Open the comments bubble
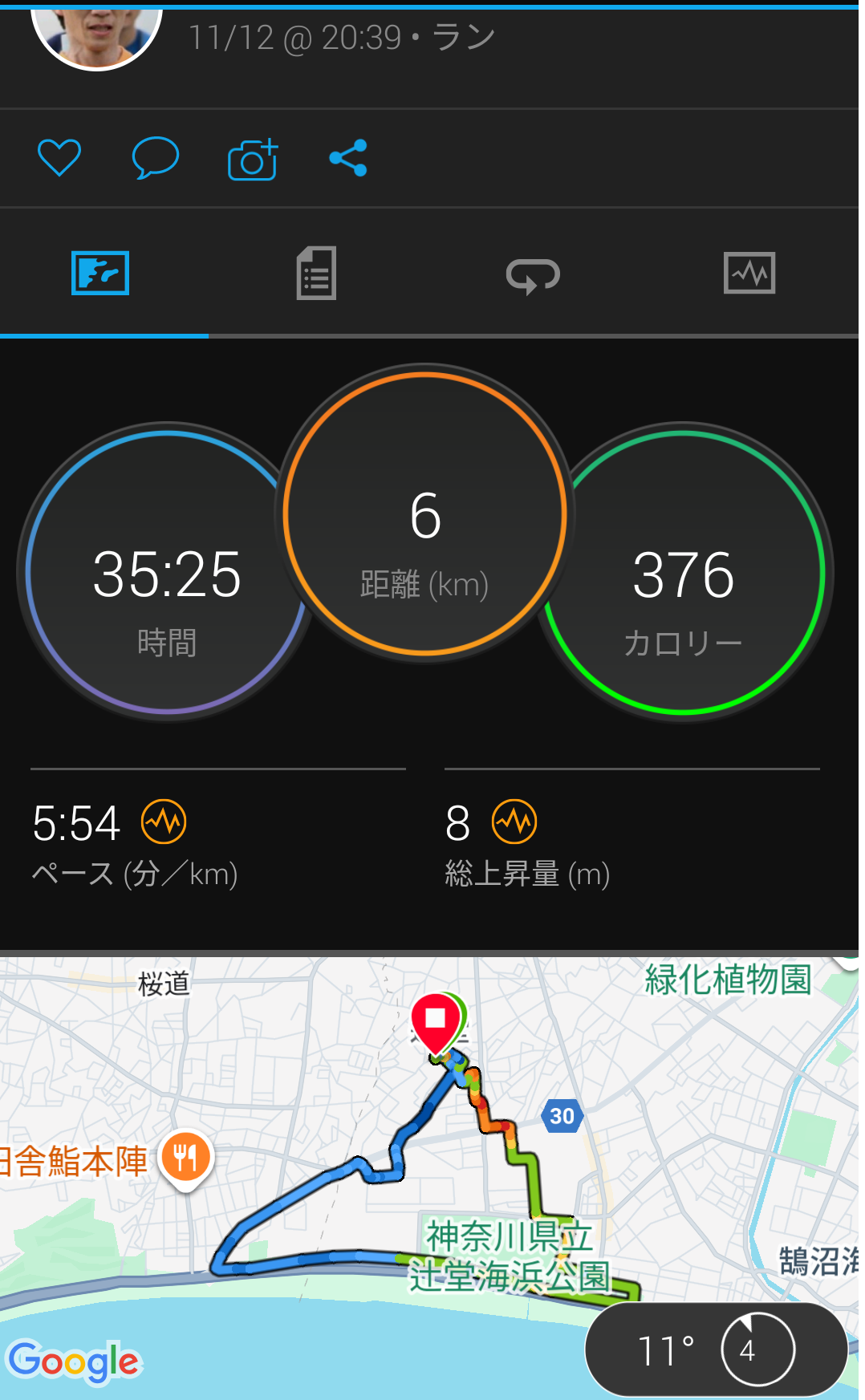Image resolution: width=865 pixels, height=1400 pixels. click(x=155, y=157)
